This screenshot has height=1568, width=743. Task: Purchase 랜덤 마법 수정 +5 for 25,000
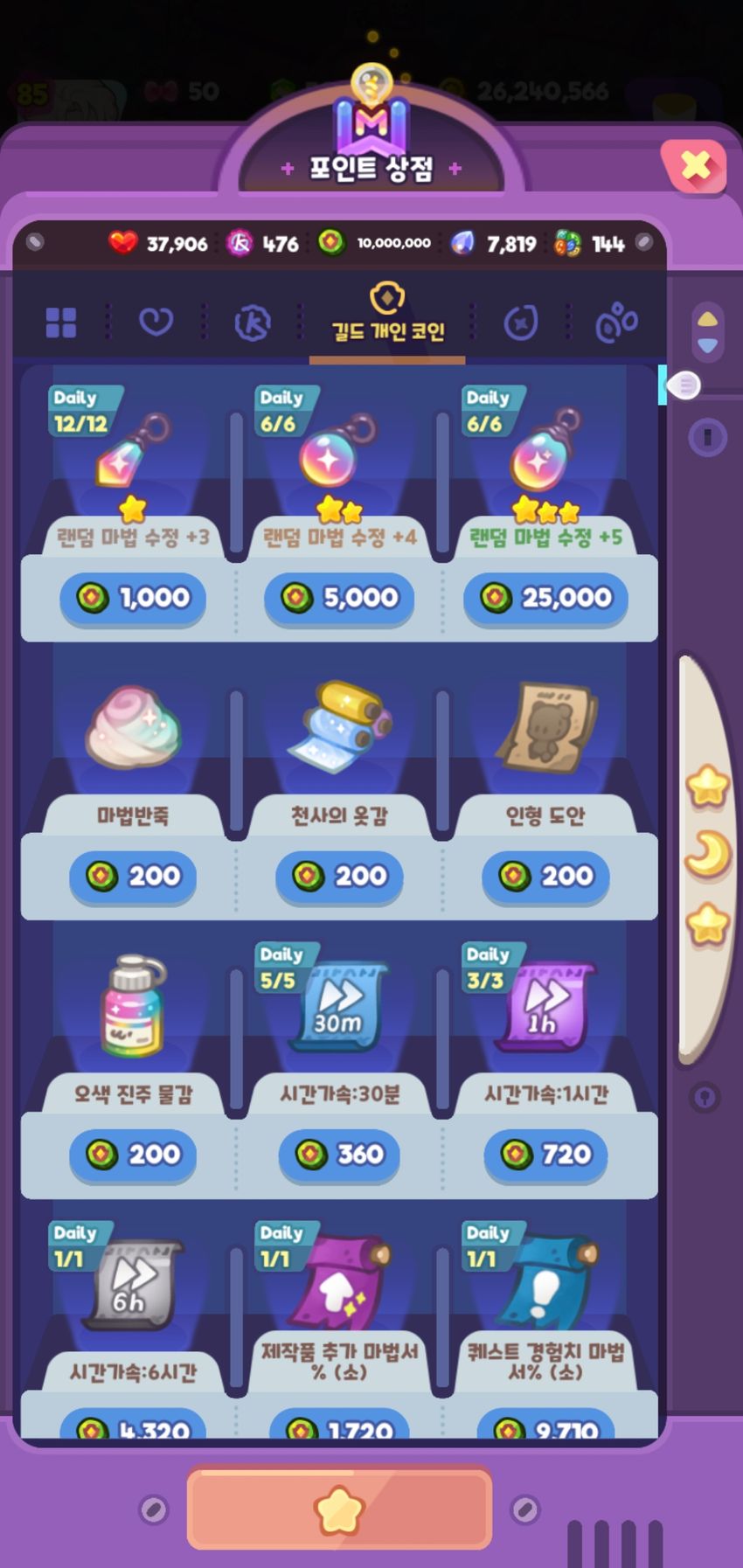coord(545,598)
